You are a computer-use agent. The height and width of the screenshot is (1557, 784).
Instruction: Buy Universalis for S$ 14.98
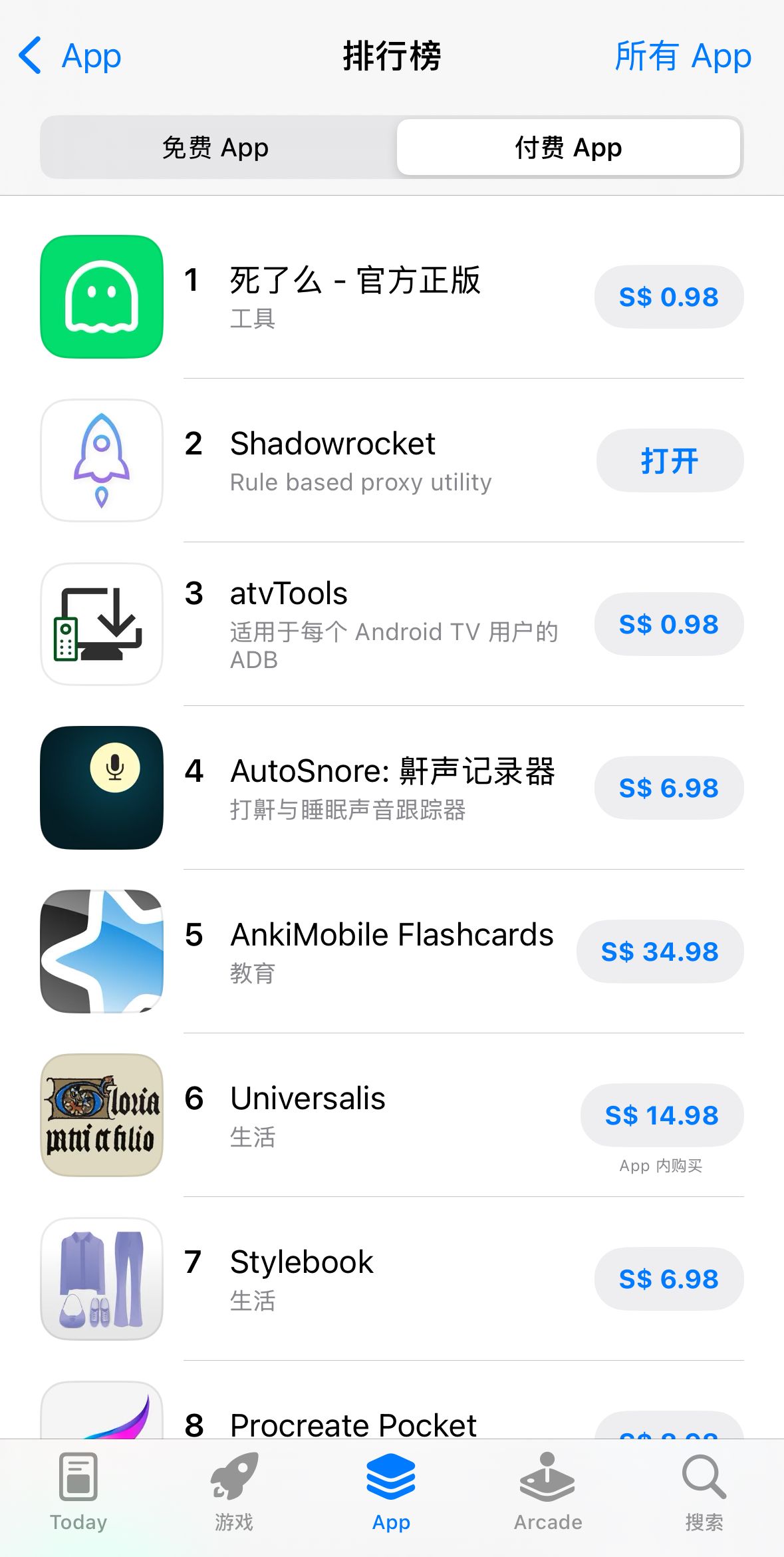[x=662, y=1115]
